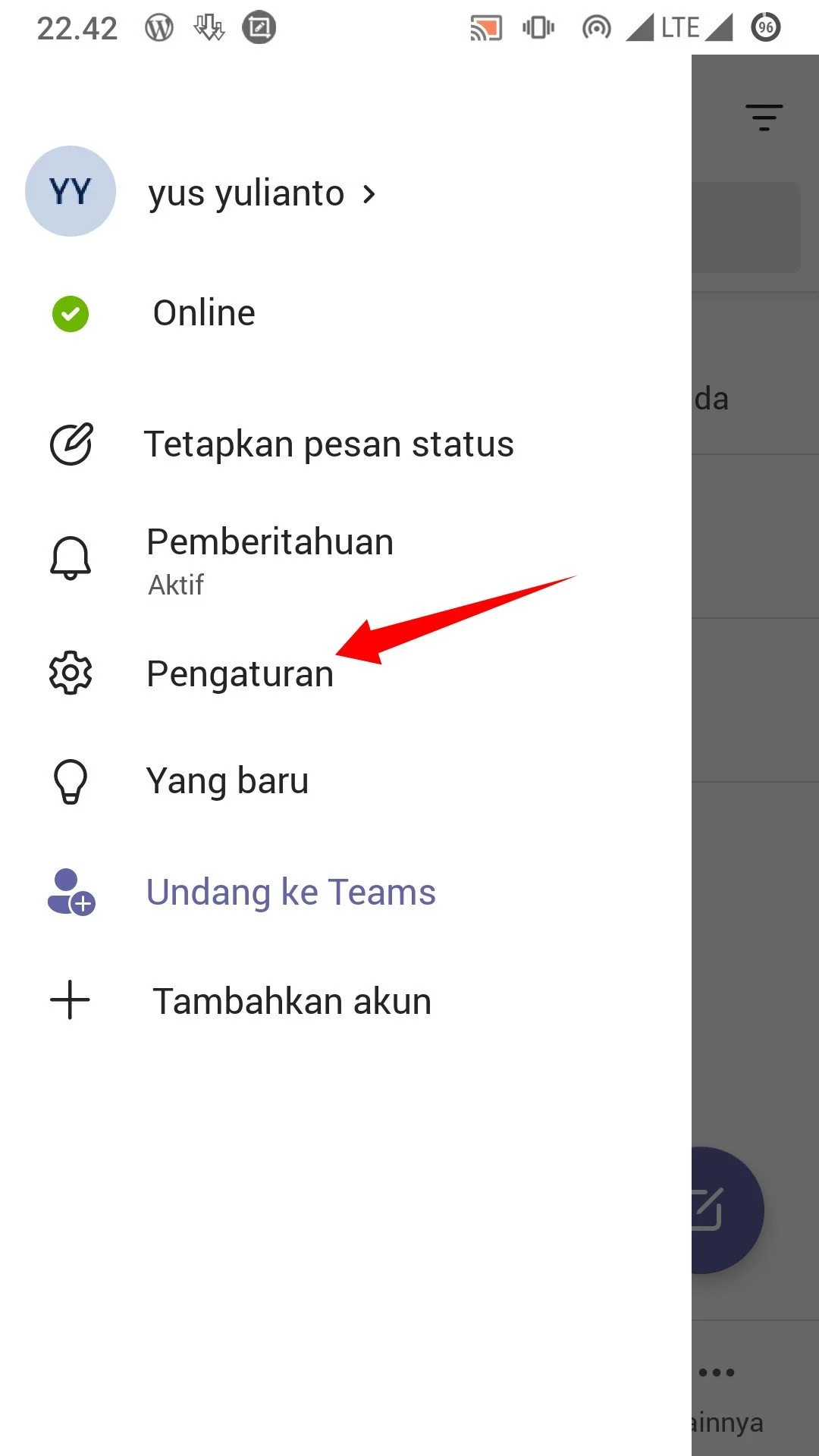Choose Tetapkan pesan status
The image size is (819, 1456).
point(329,444)
